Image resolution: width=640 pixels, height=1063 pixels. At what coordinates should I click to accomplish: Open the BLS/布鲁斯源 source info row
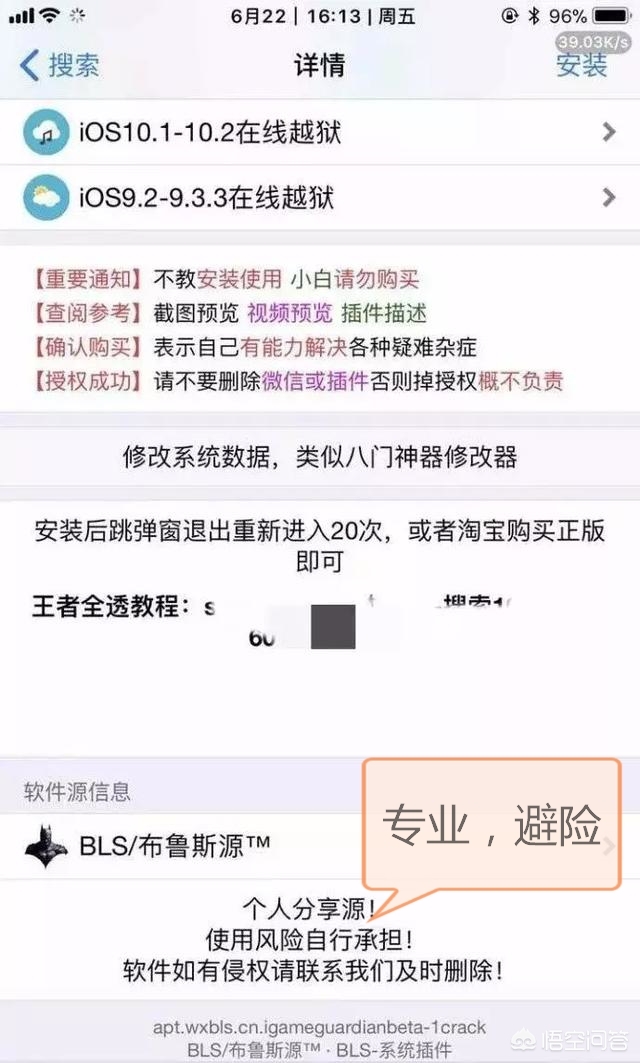[x=320, y=846]
